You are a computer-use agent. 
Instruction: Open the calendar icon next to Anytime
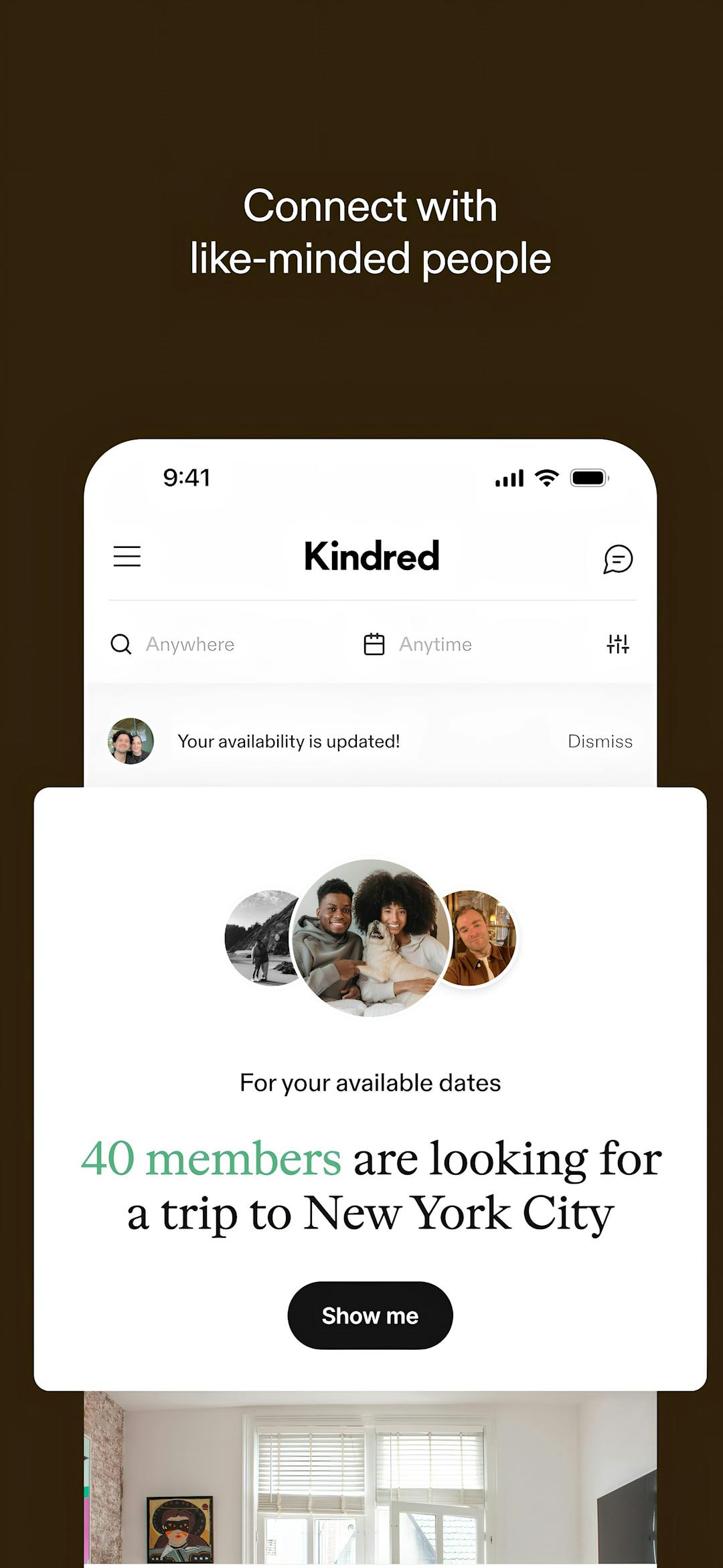pyautogui.click(x=374, y=644)
